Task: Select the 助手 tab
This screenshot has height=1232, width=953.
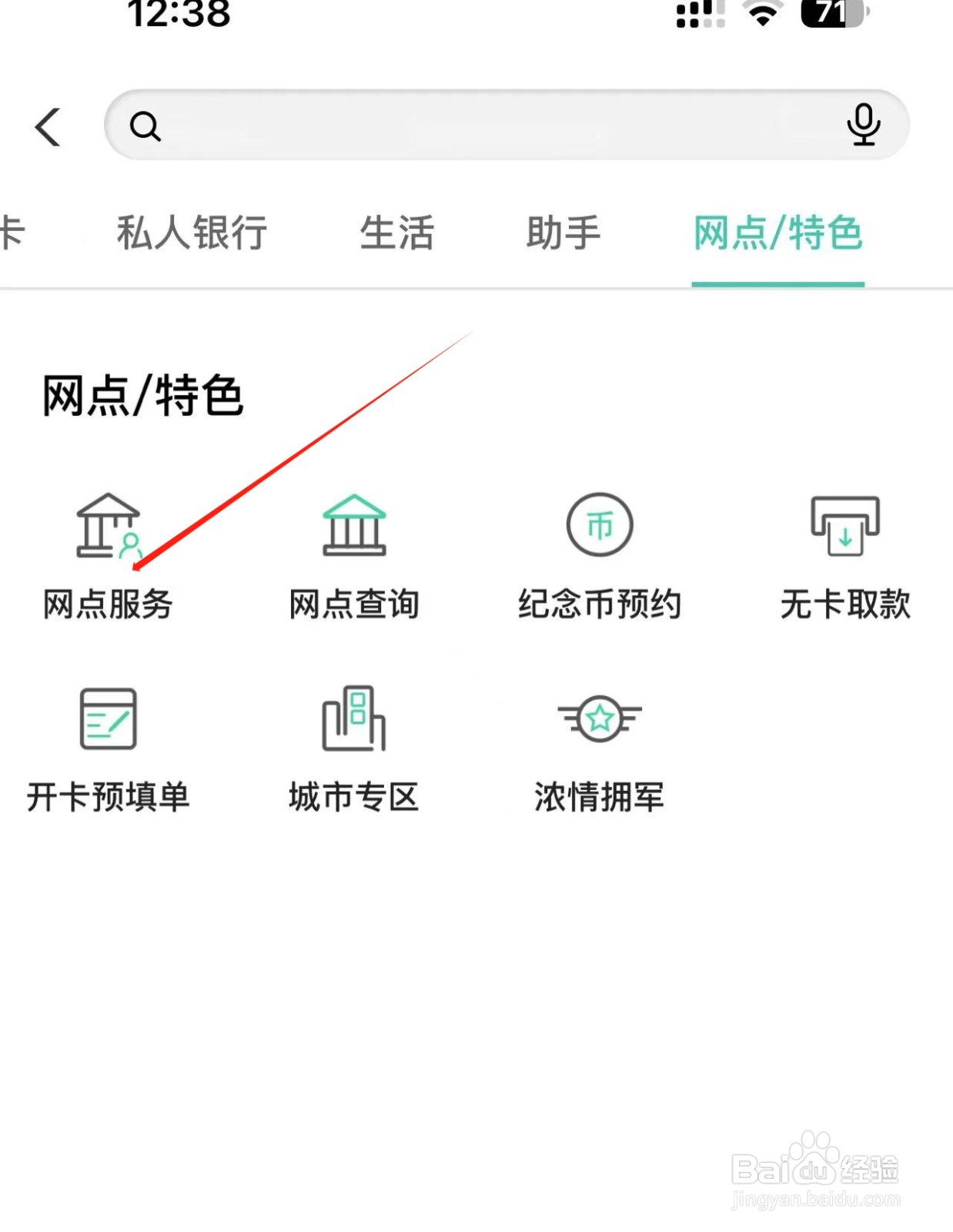Action: coord(562,233)
